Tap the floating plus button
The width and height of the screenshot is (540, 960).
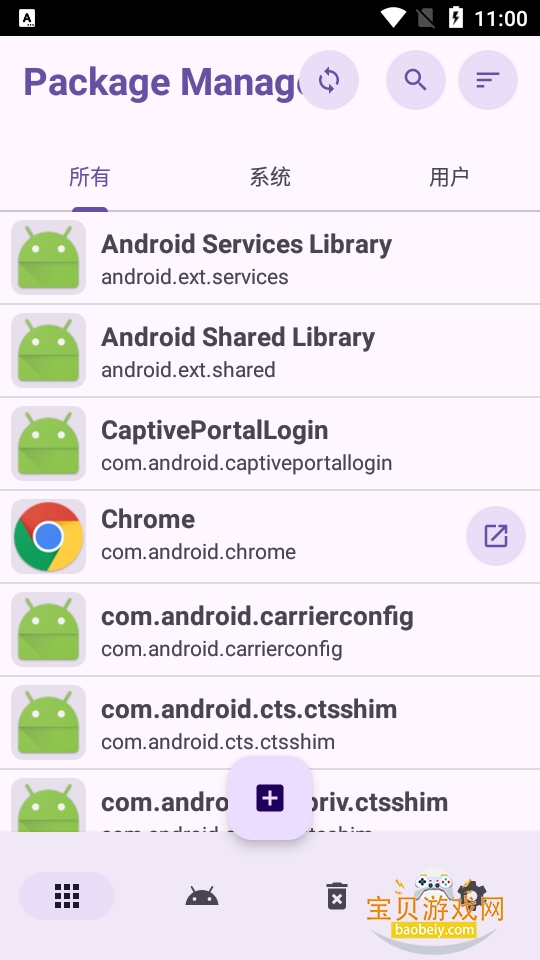pos(270,798)
